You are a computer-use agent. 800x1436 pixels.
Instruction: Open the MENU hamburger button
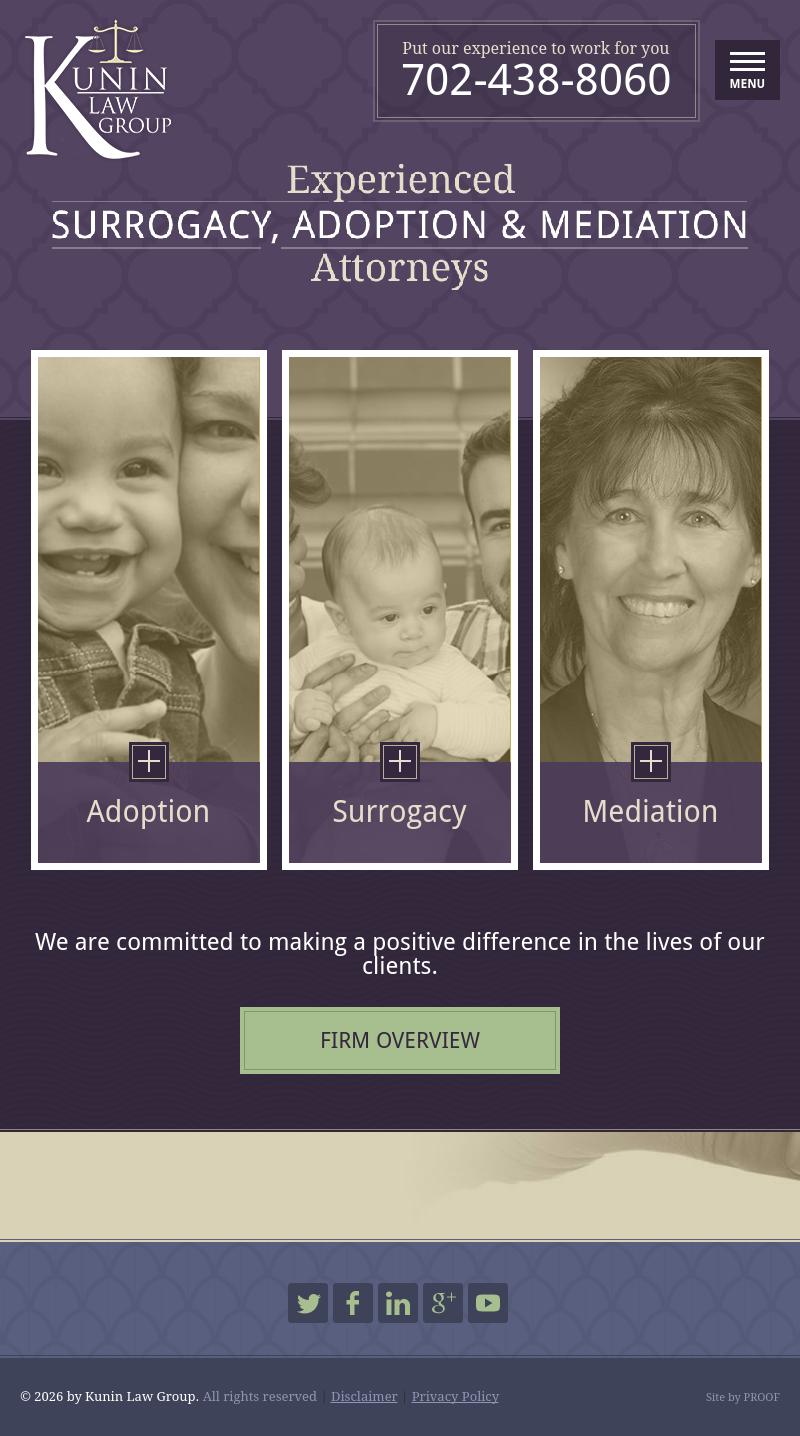(747, 70)
